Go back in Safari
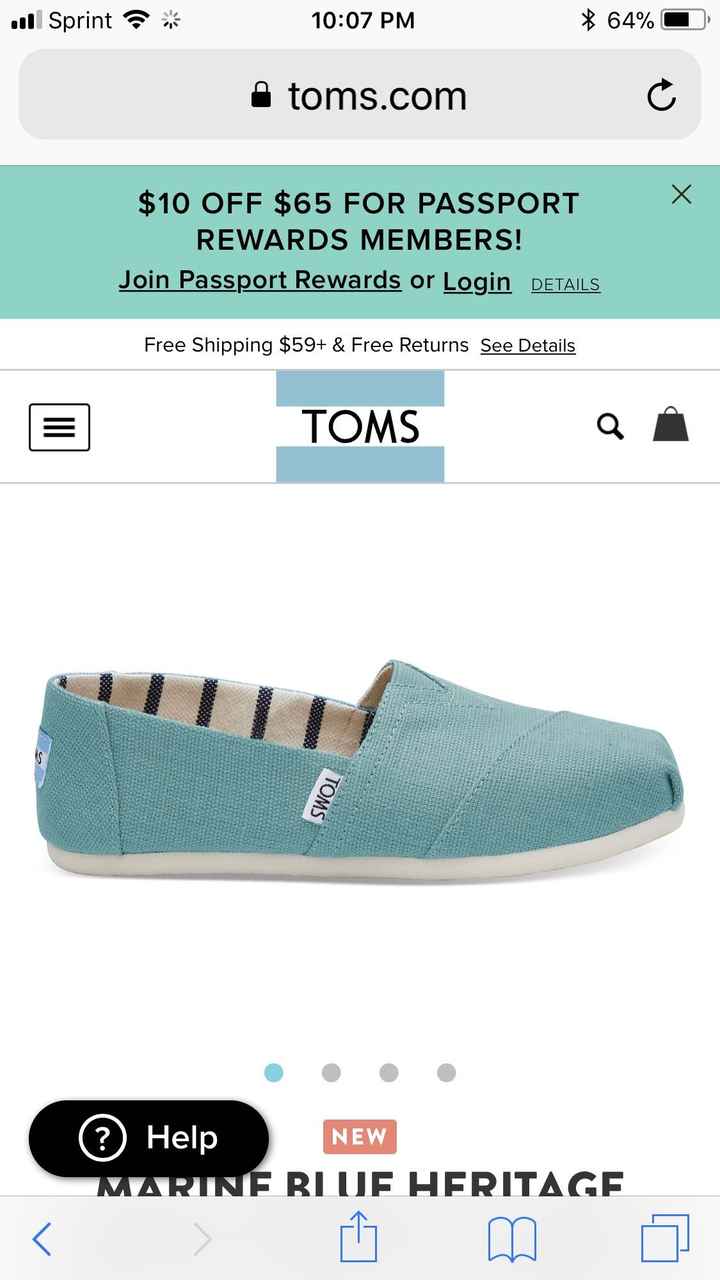The width and height of the screenshot is (720, 1280). (x=42, y=1239)
